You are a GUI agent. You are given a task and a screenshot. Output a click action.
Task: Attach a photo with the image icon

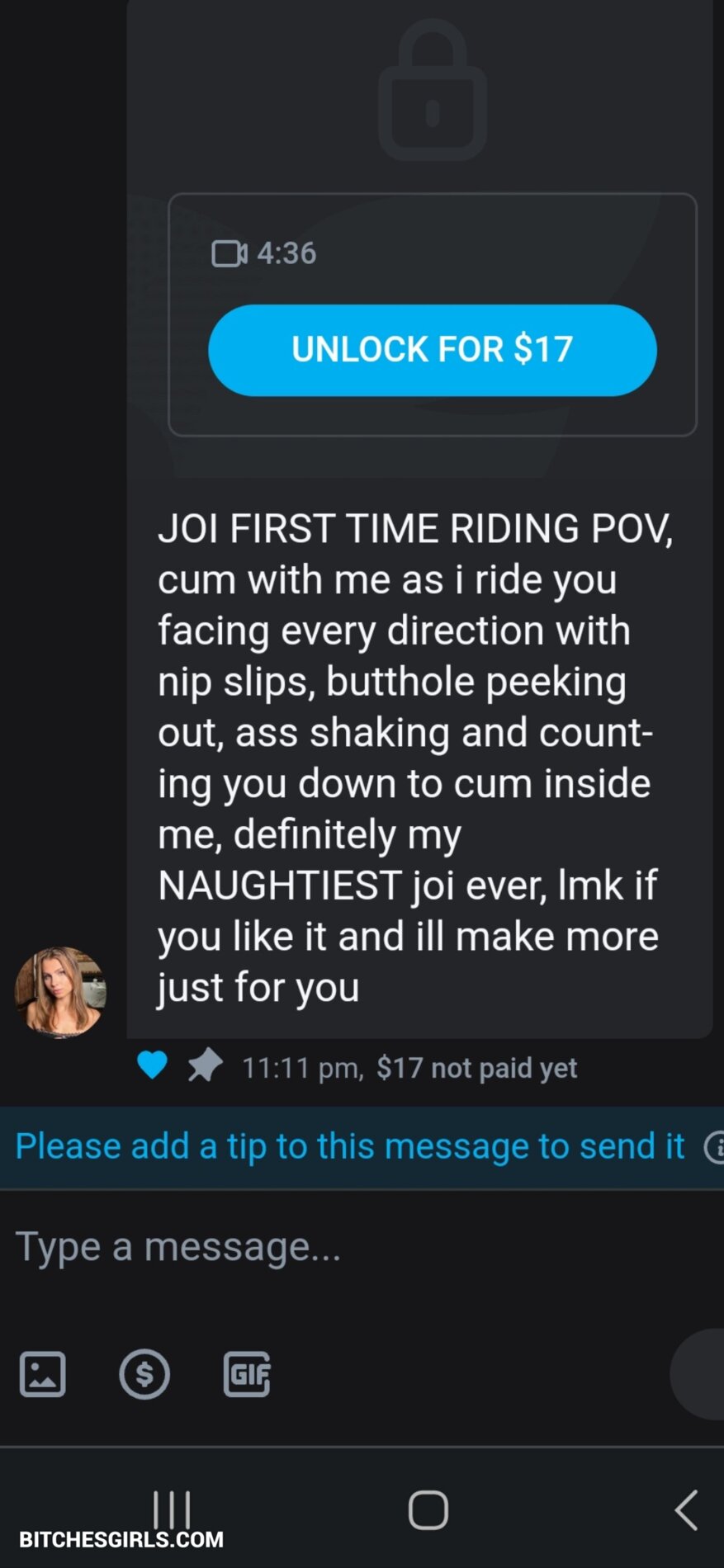tap(43, 1374)
